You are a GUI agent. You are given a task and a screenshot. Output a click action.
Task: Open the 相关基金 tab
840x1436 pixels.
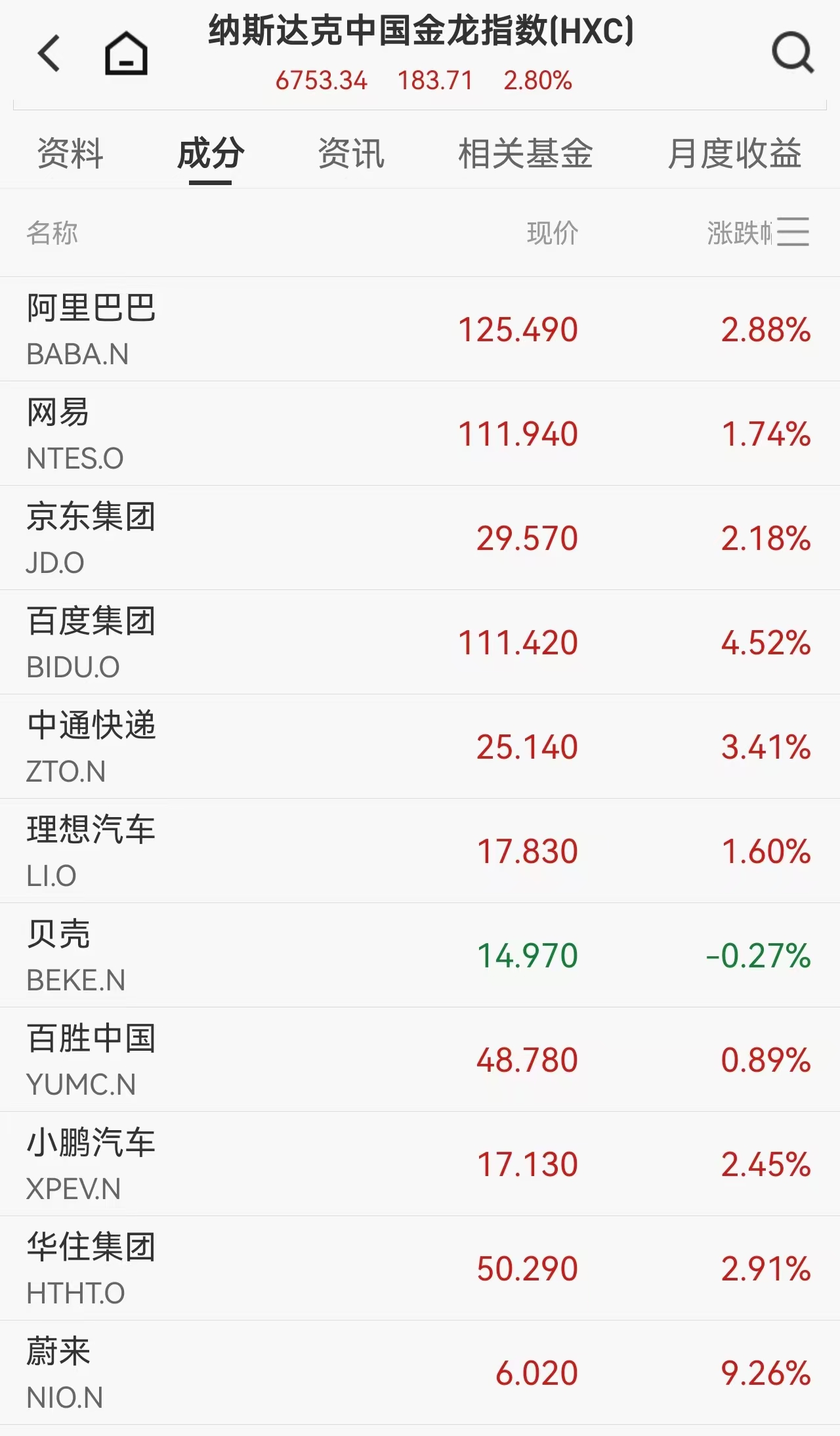[525, 154]
